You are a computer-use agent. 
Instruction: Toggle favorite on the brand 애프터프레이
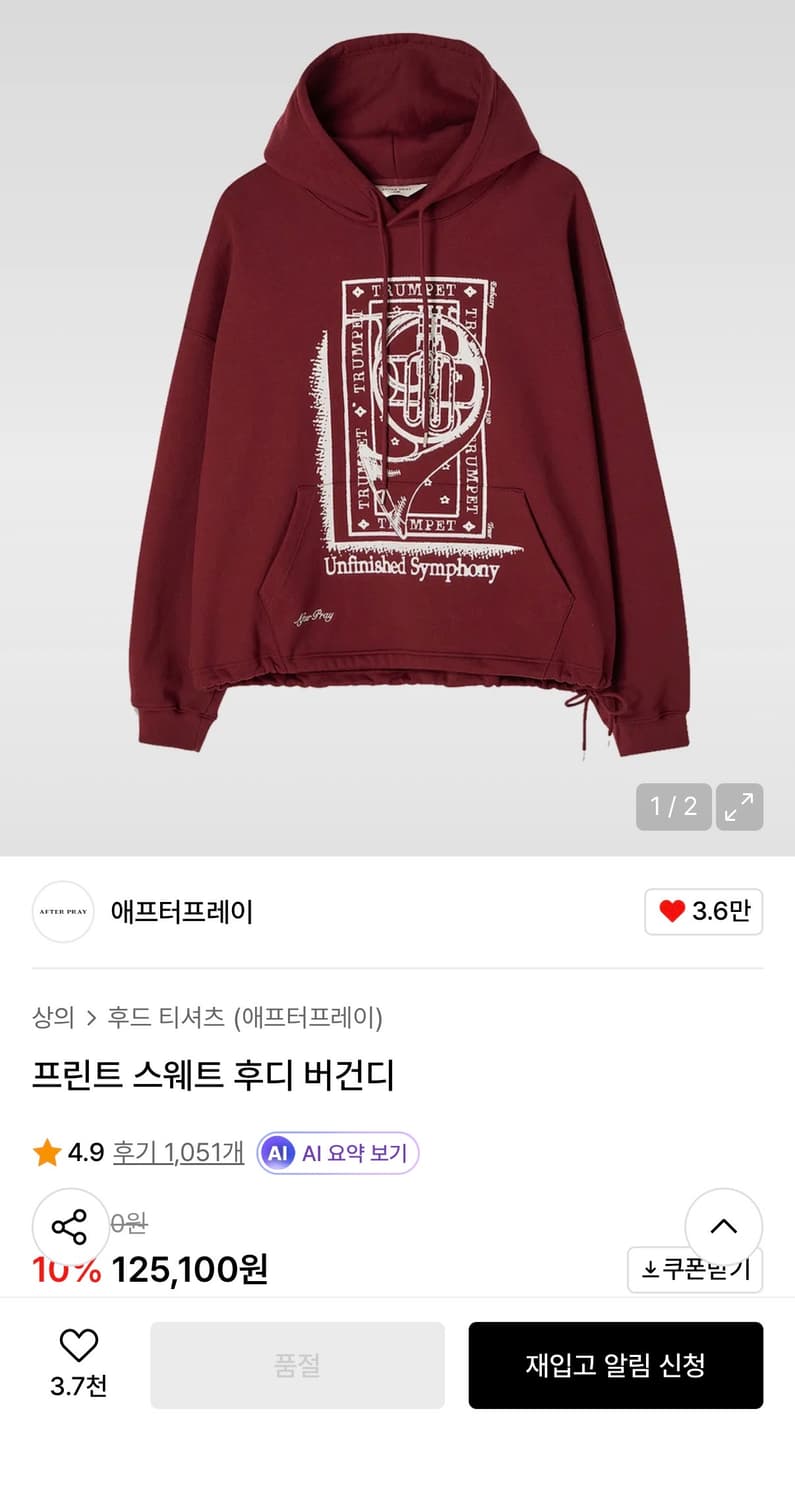[x=703, y=912]
